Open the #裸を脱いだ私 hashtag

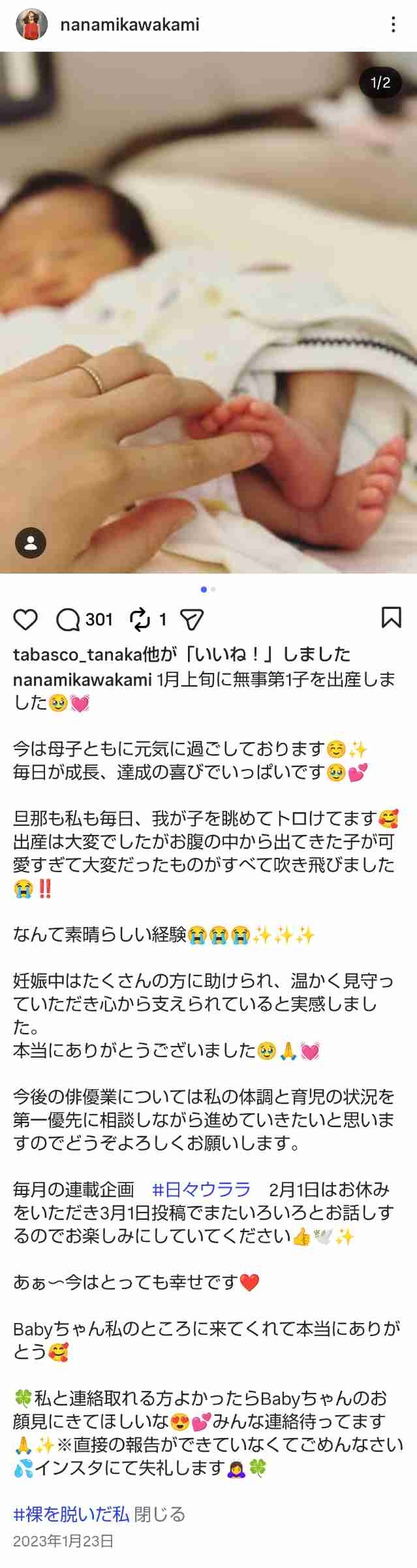click(x=71, y=1514)
